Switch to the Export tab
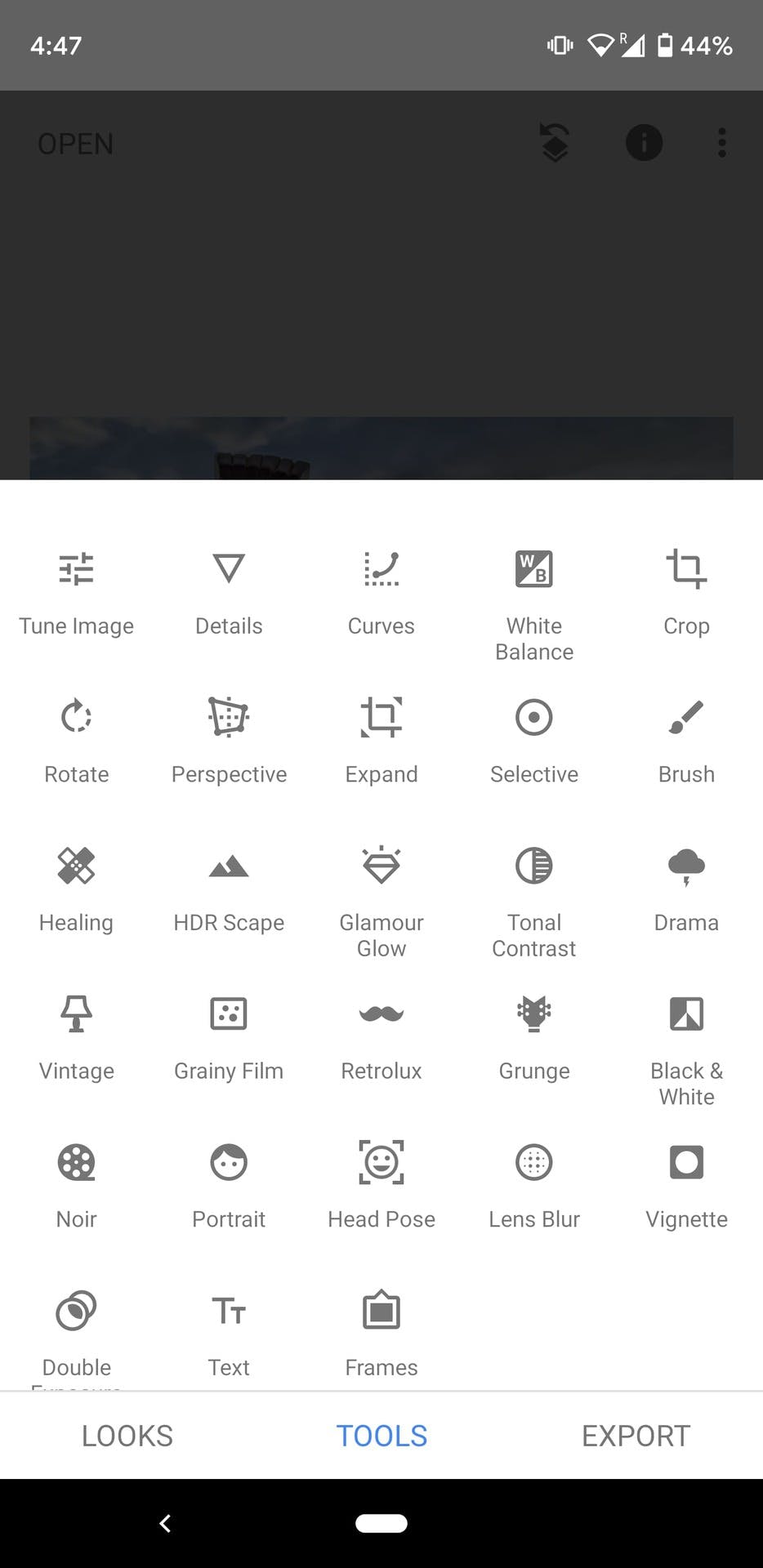 click(636, 1436)
